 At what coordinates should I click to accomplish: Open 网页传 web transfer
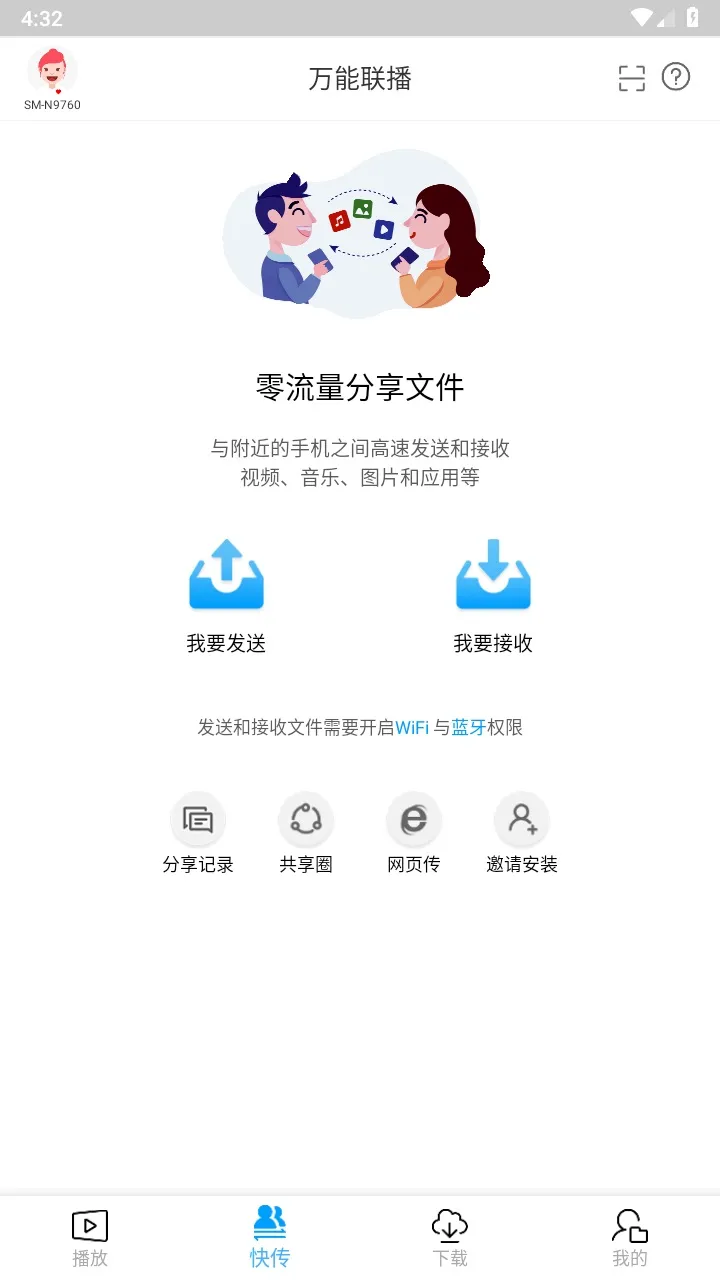point(413,833)
